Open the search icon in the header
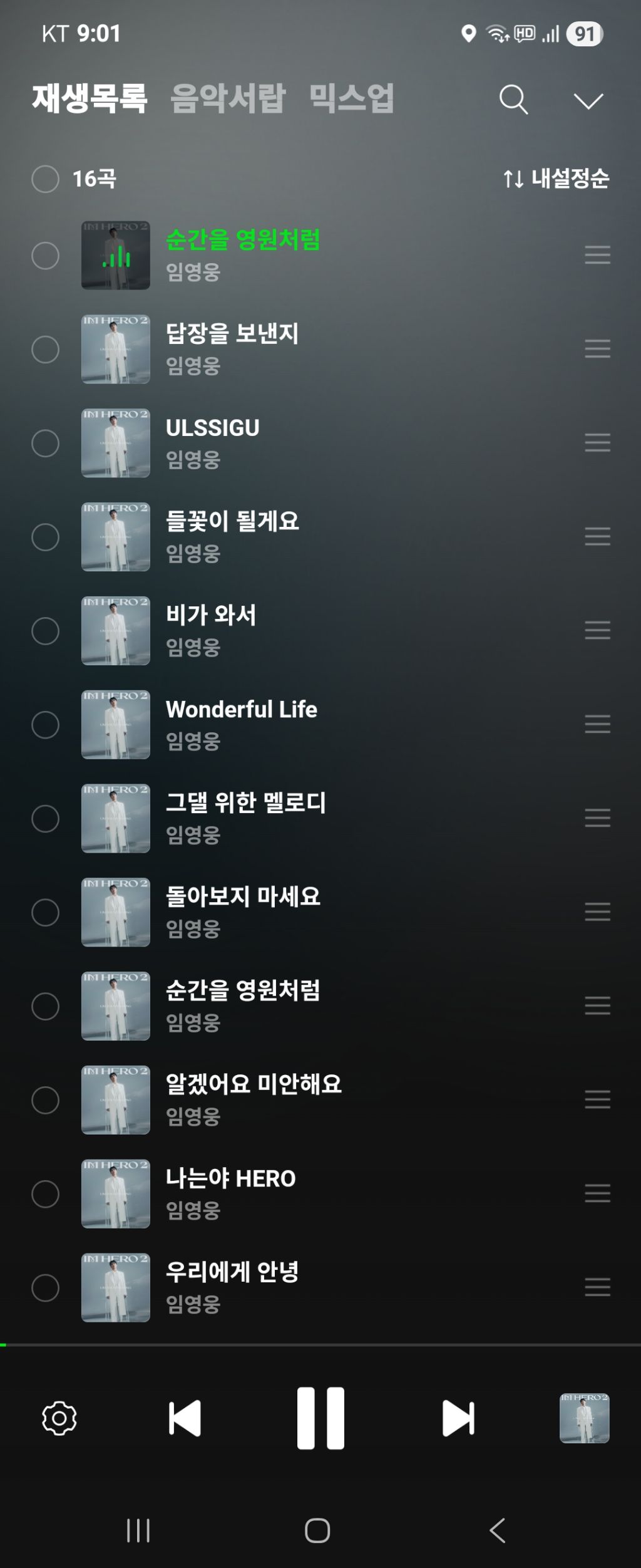The height and width of the screenshot is (1568, 641). (x=513, y=100)
